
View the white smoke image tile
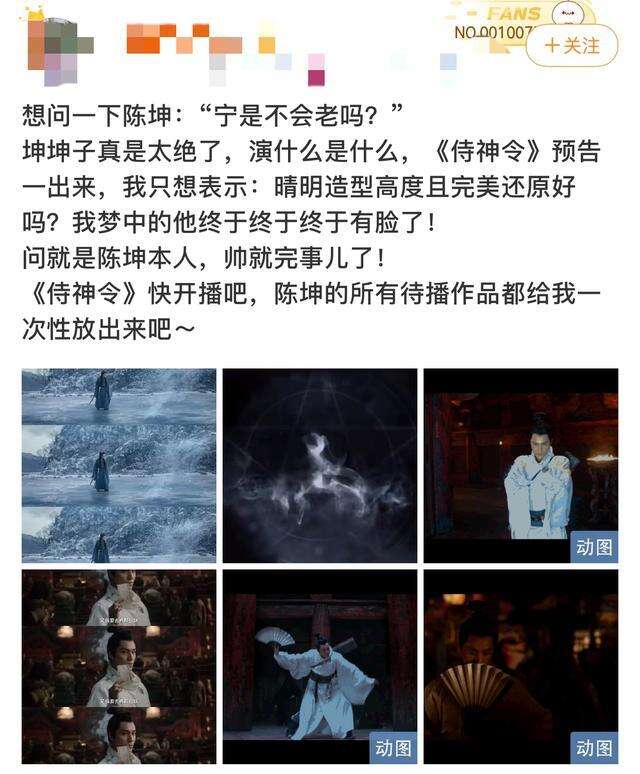click(x=320, y=465)
